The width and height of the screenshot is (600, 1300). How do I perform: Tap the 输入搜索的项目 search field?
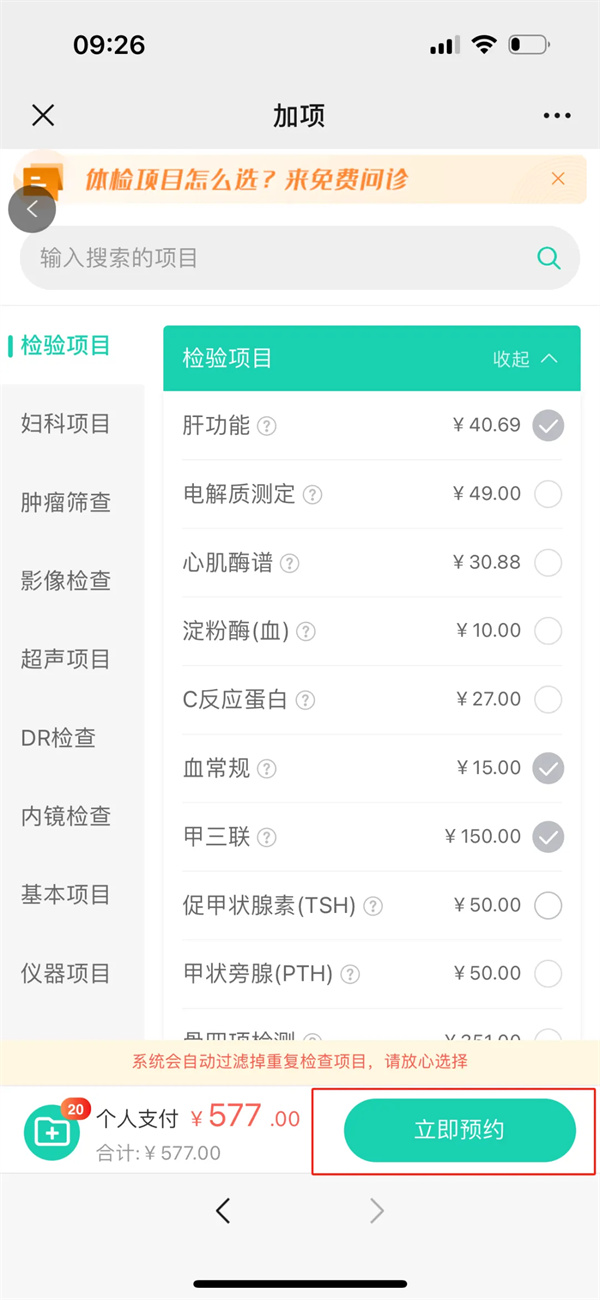click(x=280, y=258)
